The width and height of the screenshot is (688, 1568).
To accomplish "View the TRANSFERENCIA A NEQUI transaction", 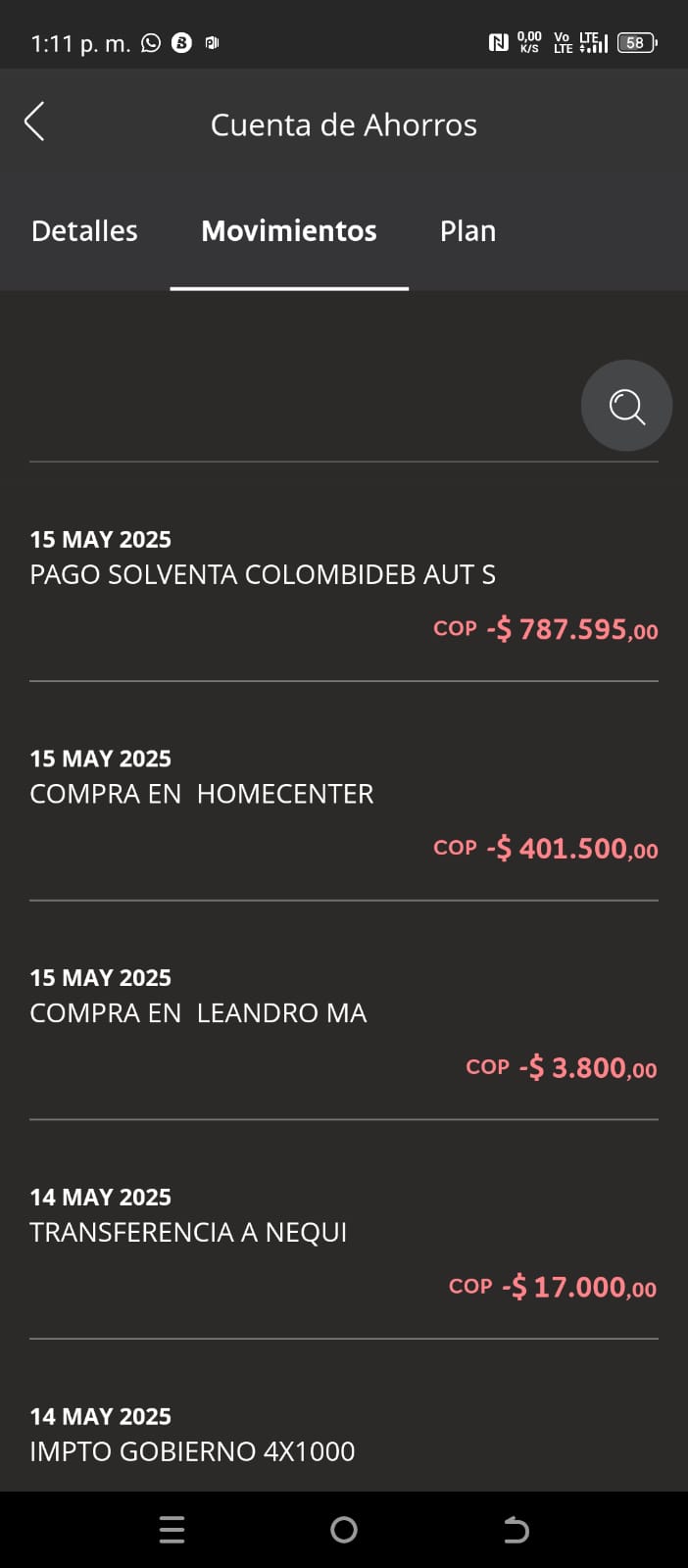I will [343, 1242].
